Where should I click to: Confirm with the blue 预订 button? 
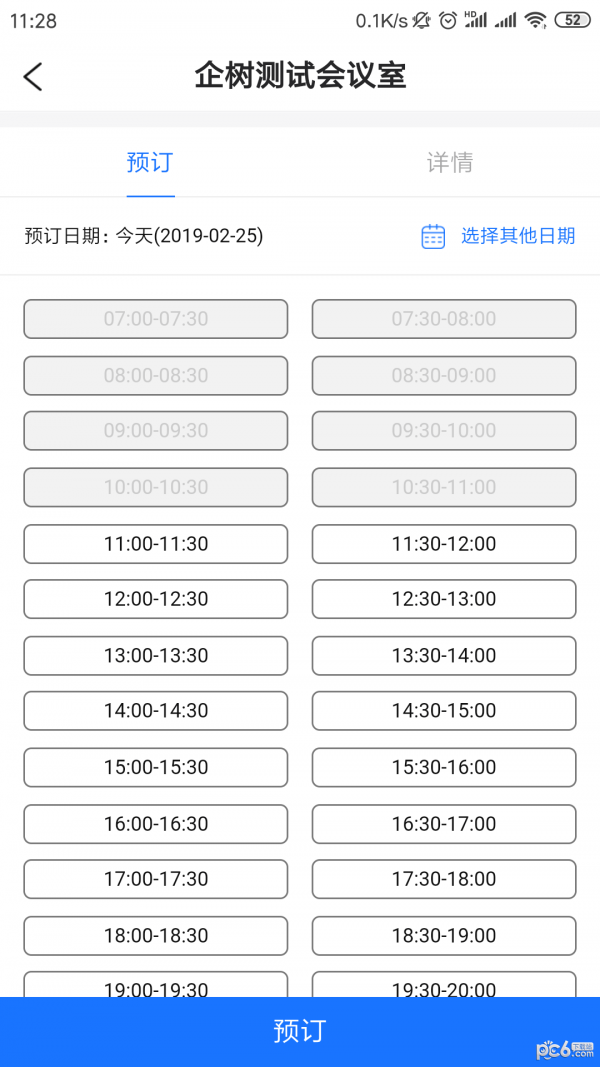pos(300,1031)
